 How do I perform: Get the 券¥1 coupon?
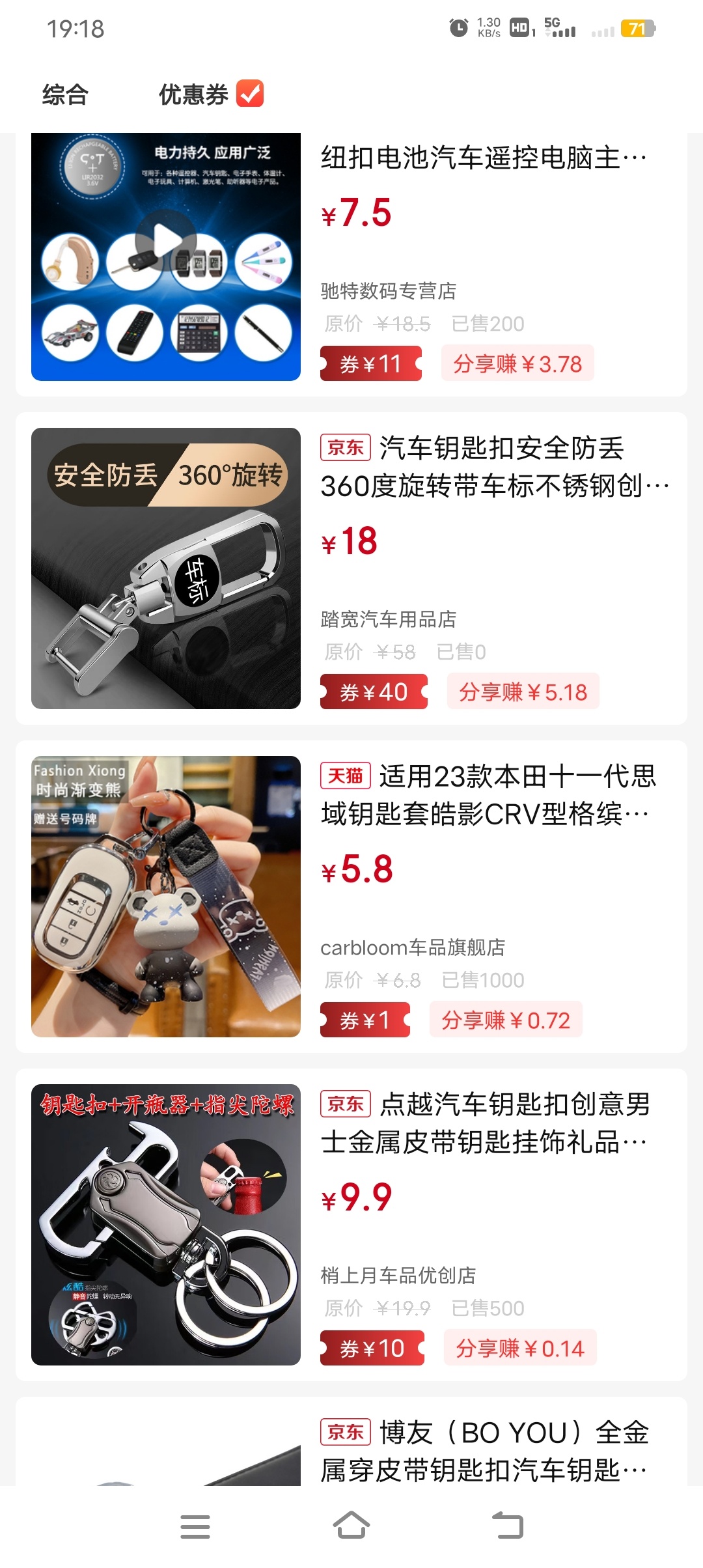click(365, 1020)
